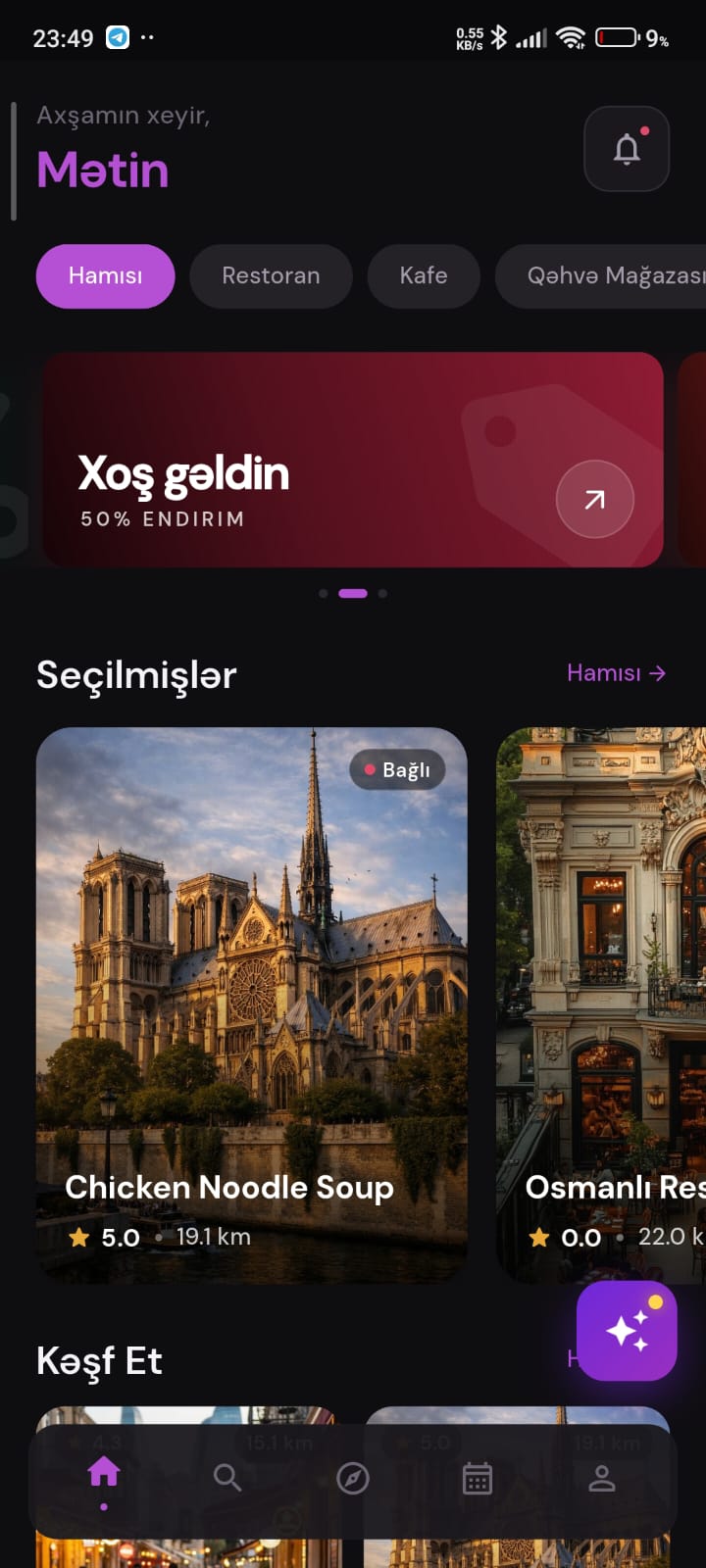Switch to the Search tab
The height and width of the screenshot is (1568, 706).
pos(227,1478)
